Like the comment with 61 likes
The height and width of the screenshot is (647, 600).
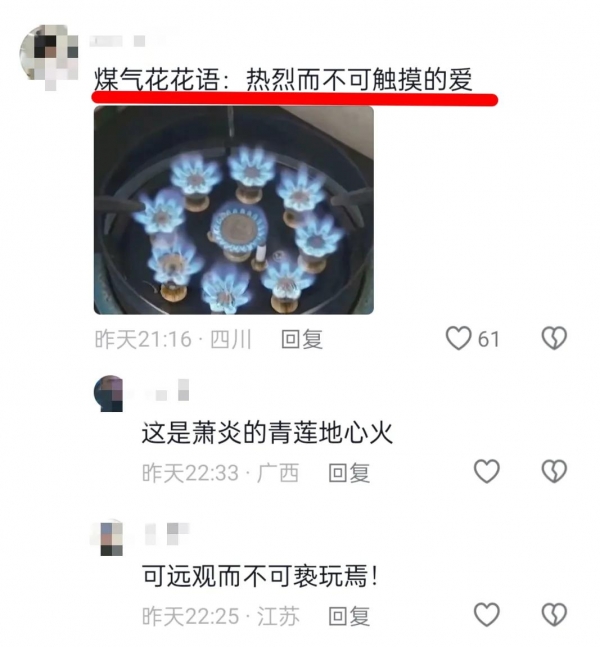tap(459, 339)
